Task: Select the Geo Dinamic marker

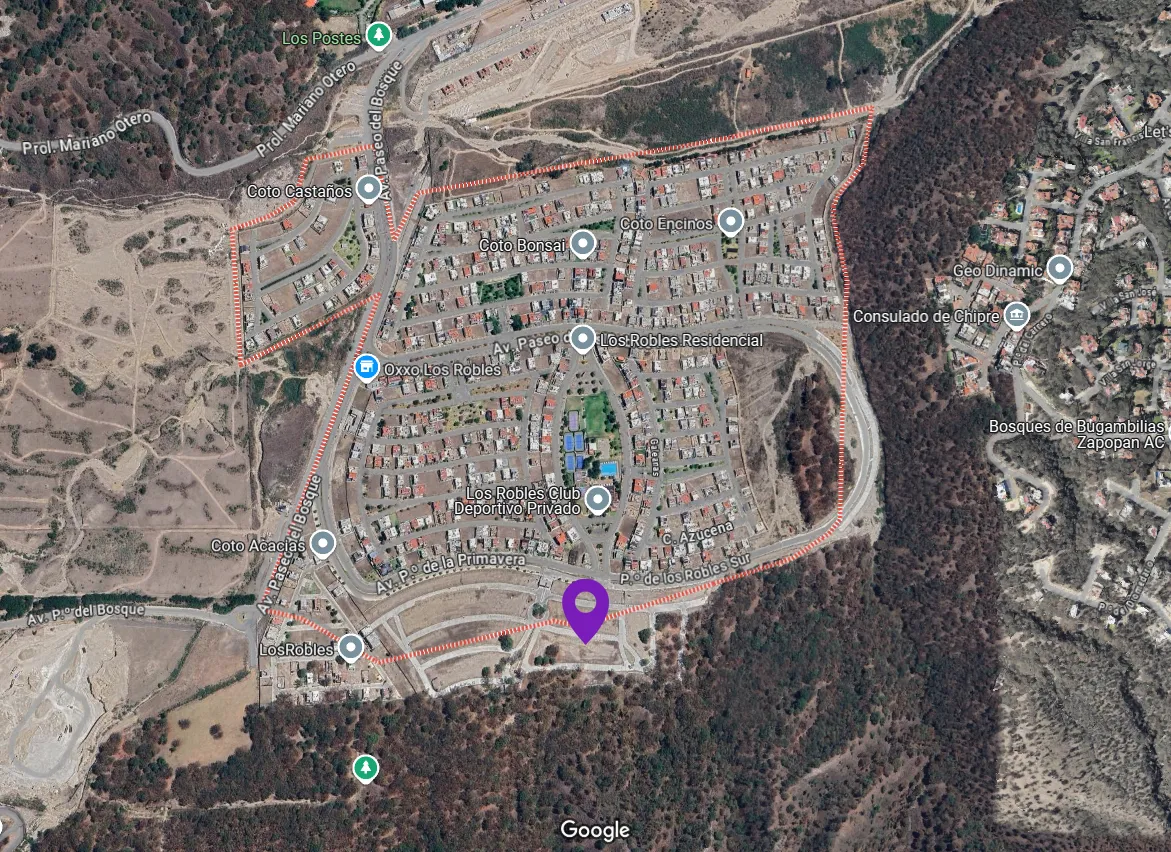Action: coord(1058,268)
